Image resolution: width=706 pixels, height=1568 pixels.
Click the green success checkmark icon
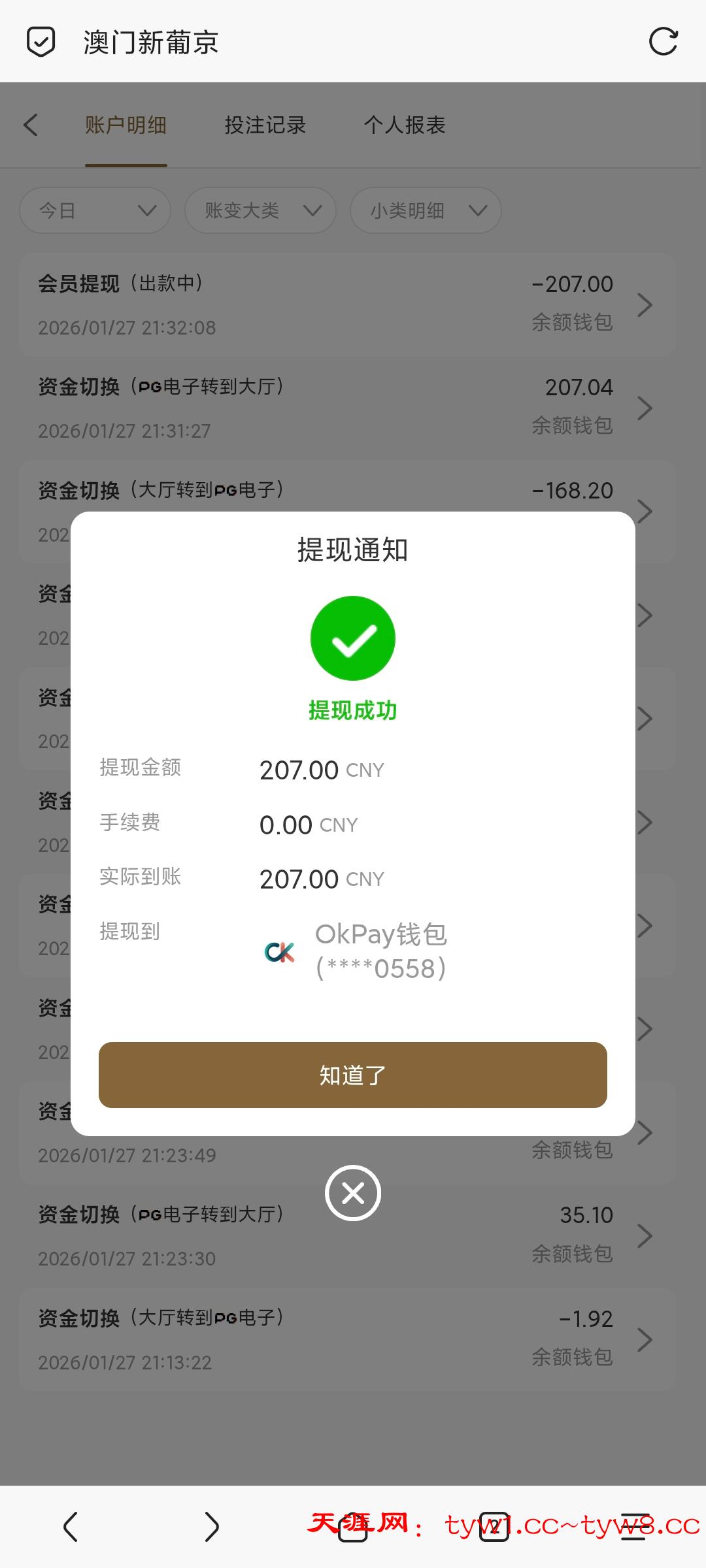(353, 638)
